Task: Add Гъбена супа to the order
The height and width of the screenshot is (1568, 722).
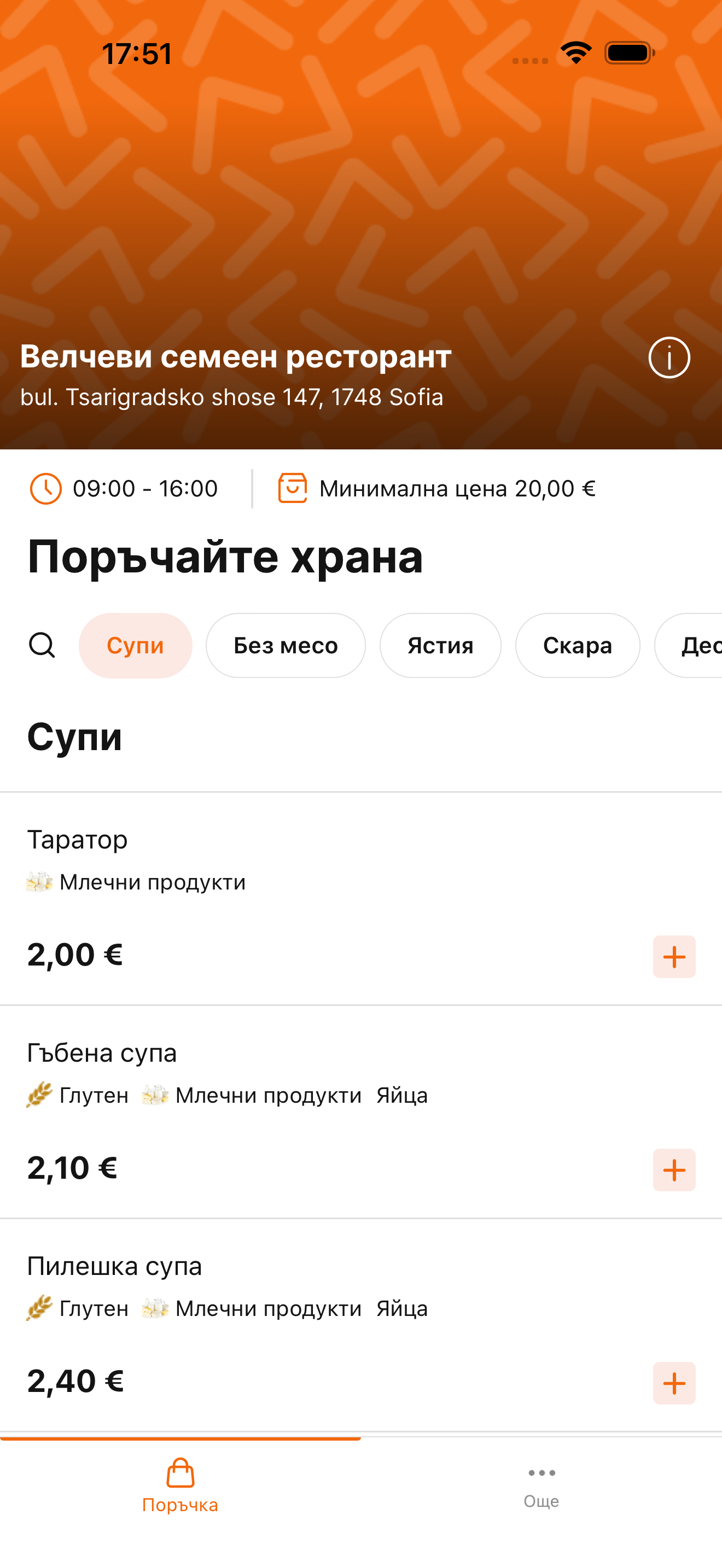Action: click(674, 1170)
